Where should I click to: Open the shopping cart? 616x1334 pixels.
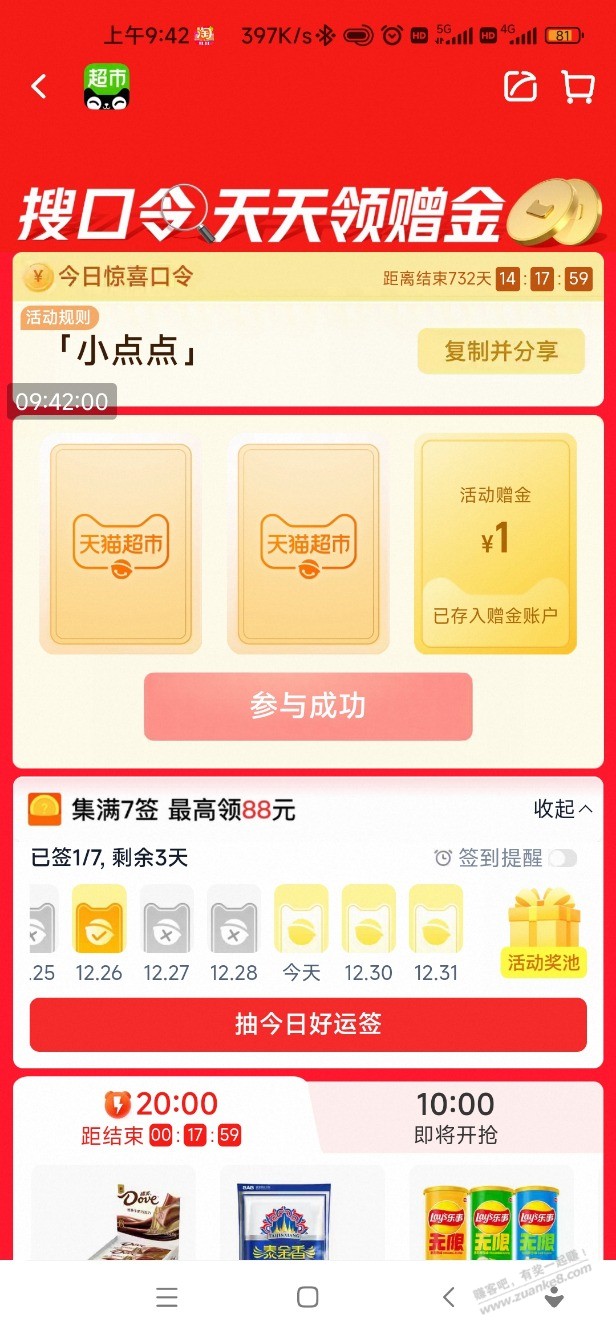coord(578,87)
